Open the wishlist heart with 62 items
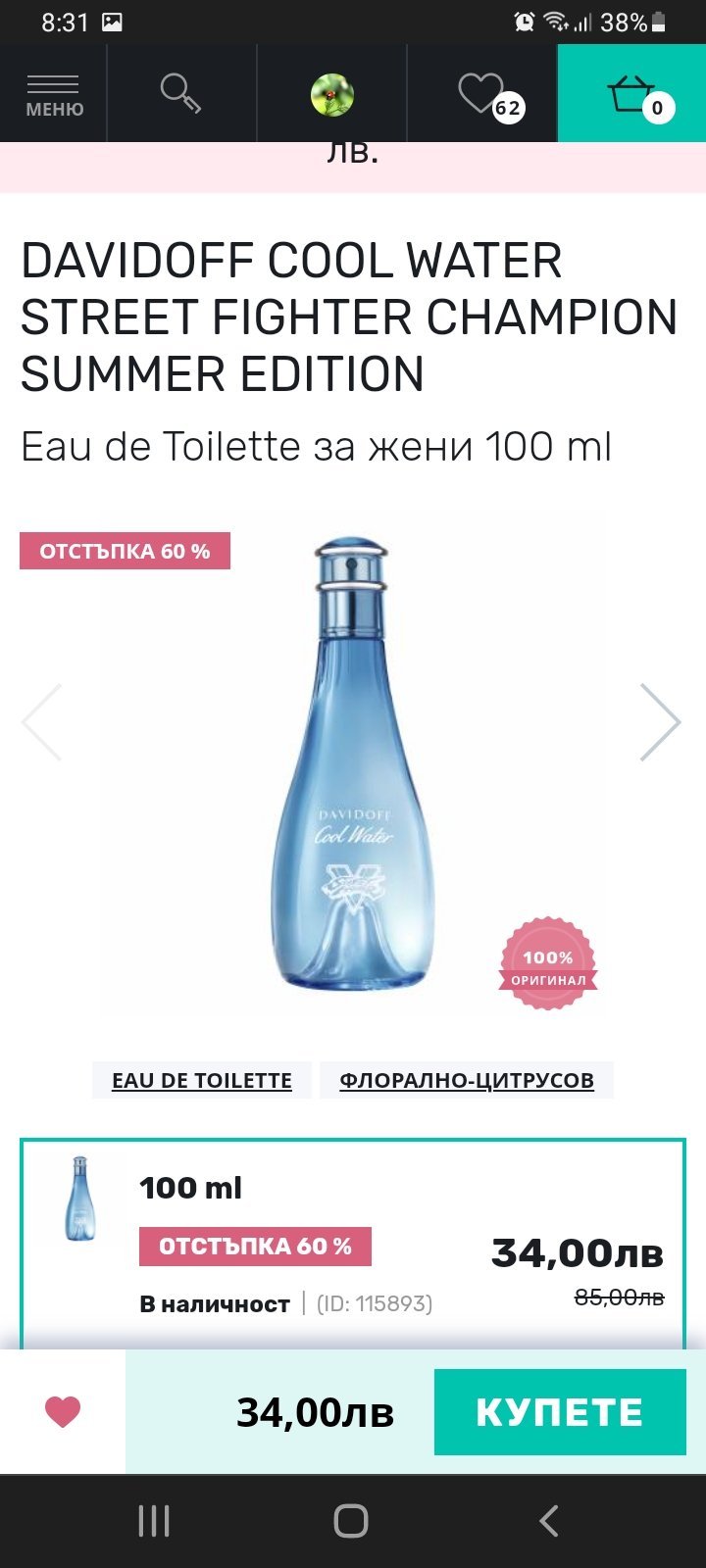The height and width of the screenshot is (1568, 706). pyautogui.click(x=482, y=94)
